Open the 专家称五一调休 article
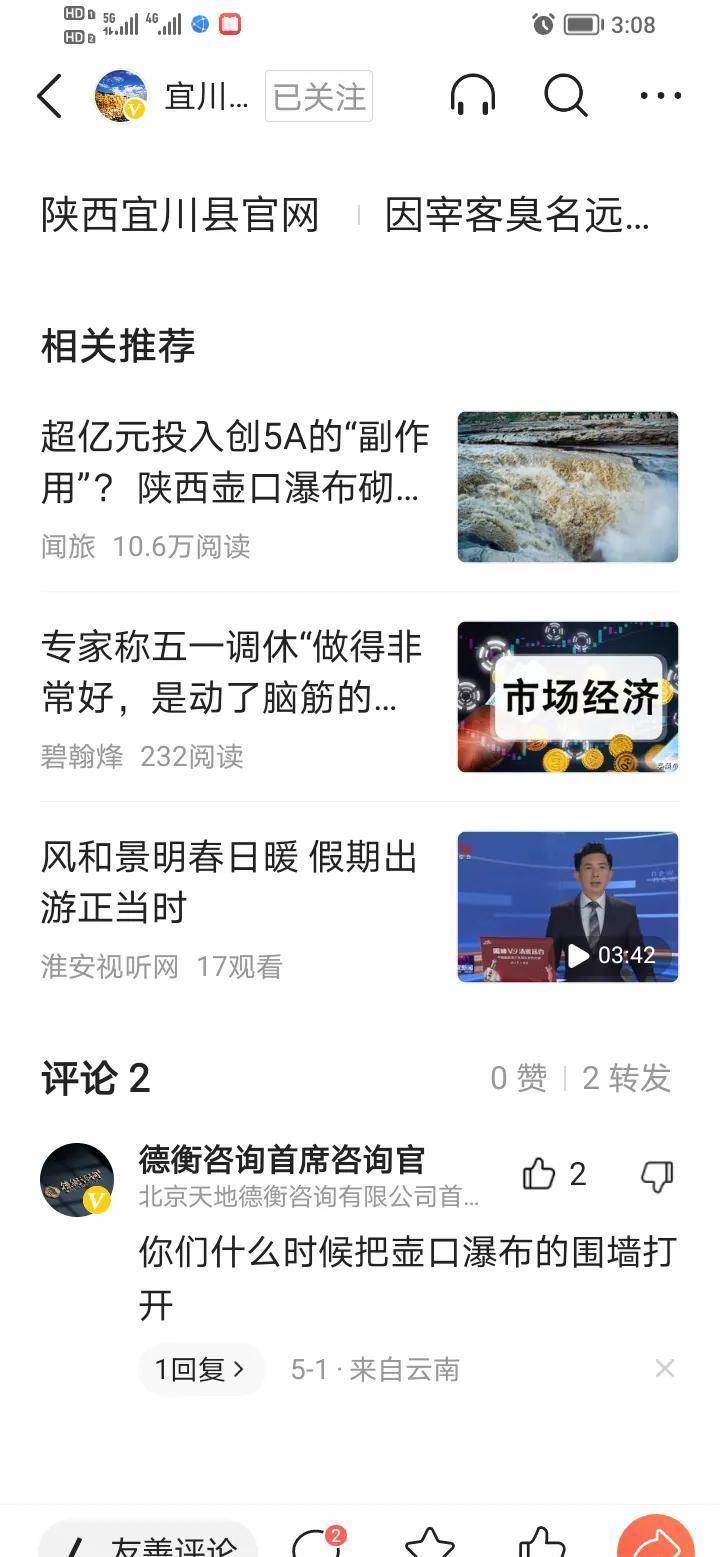 click(x=232, y=672)
